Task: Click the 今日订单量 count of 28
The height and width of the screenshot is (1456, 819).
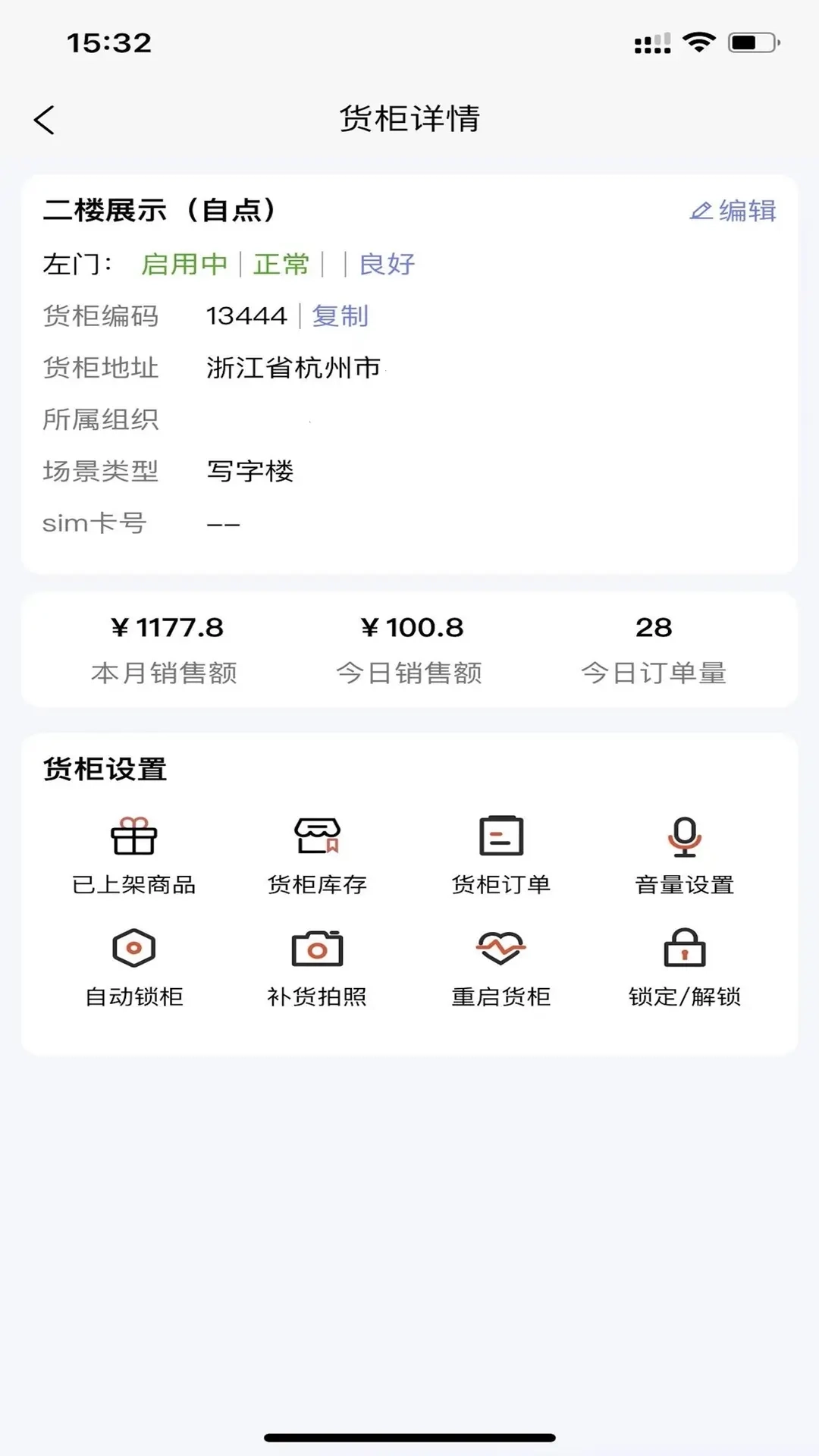Action: (654, 626)
